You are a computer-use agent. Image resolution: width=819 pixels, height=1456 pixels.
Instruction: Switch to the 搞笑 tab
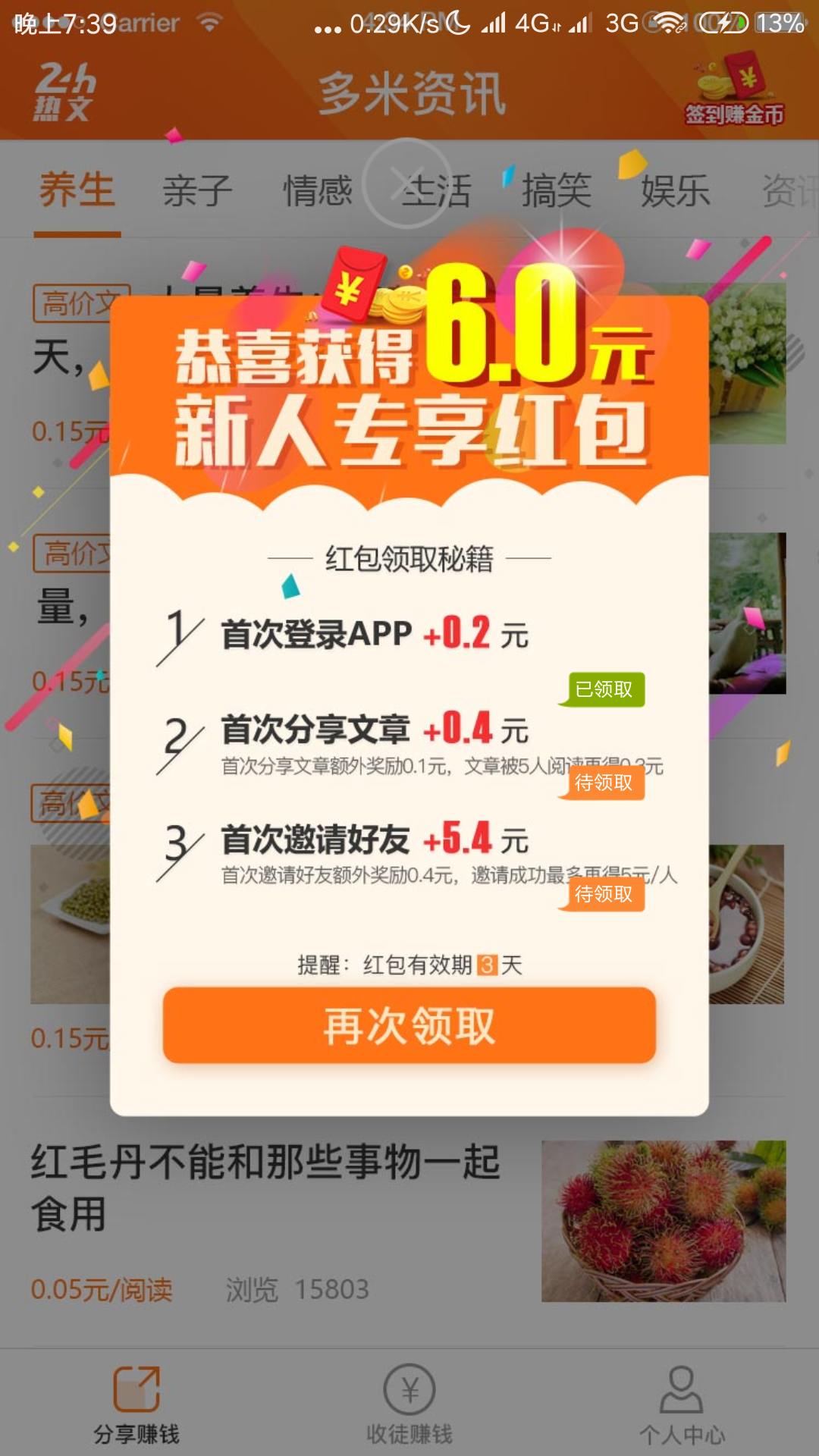click(x=556, y=190)
